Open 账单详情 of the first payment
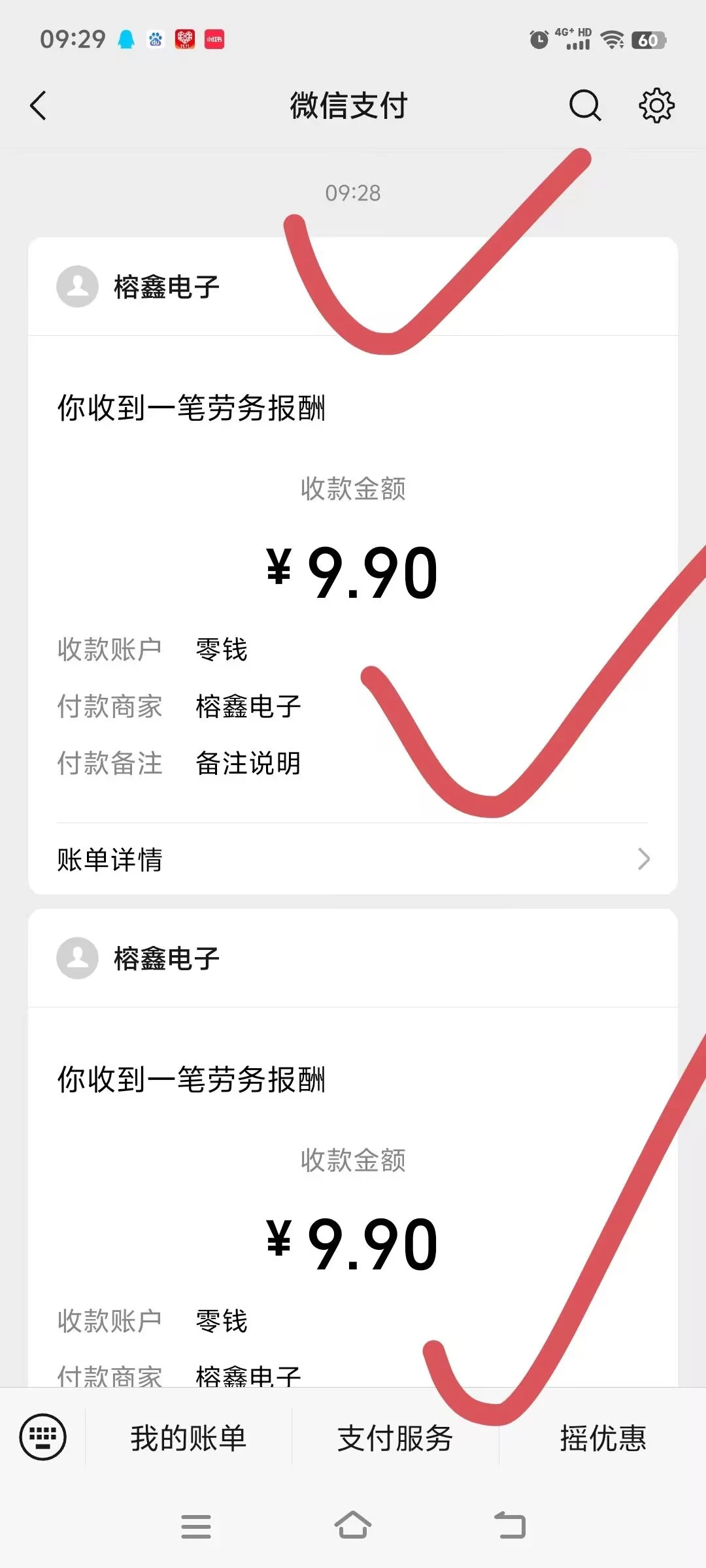Viewport: 706px width, 1568px height. (x=353, y=859)
